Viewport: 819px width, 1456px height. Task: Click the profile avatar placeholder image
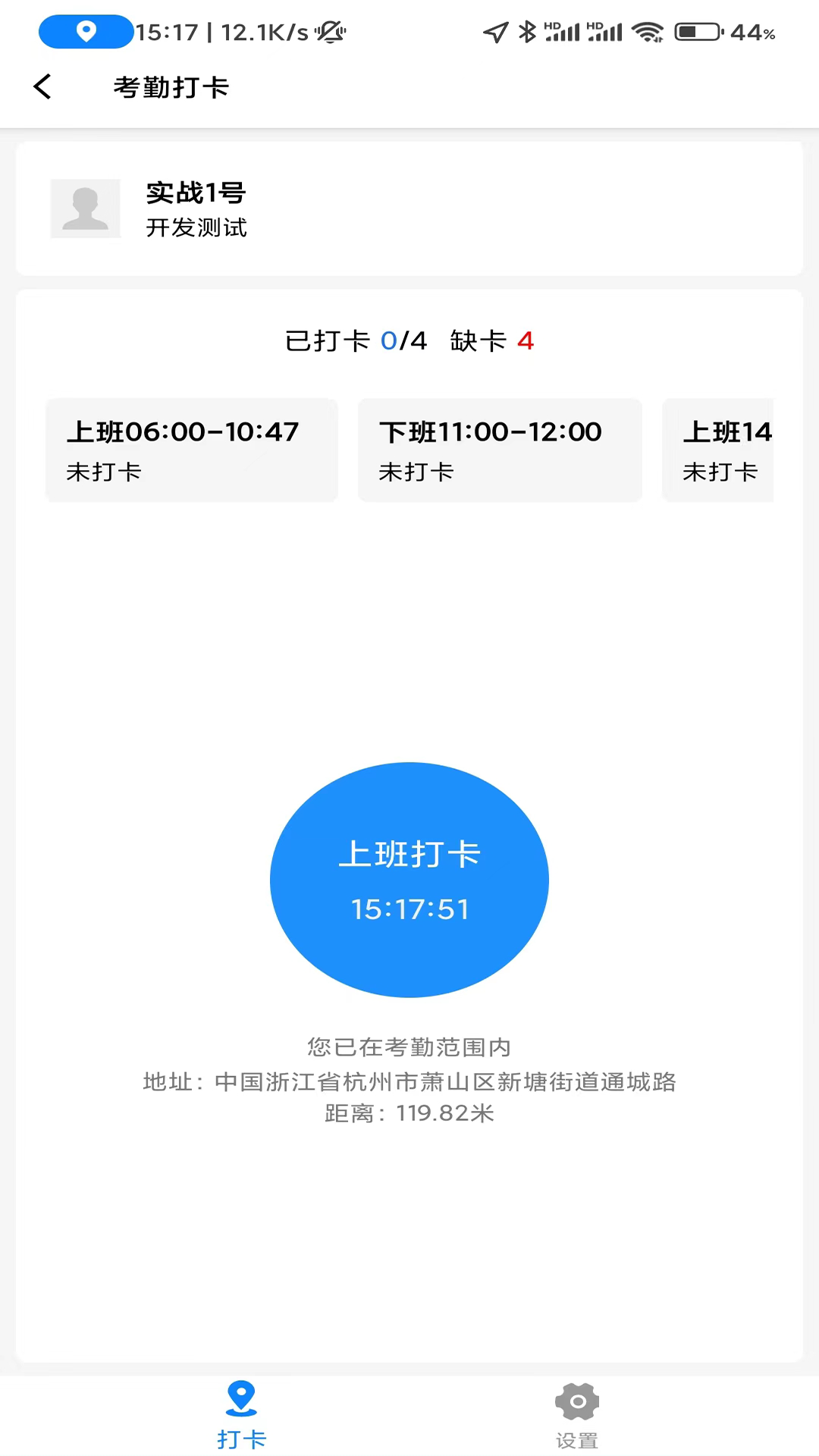point(86,208)
